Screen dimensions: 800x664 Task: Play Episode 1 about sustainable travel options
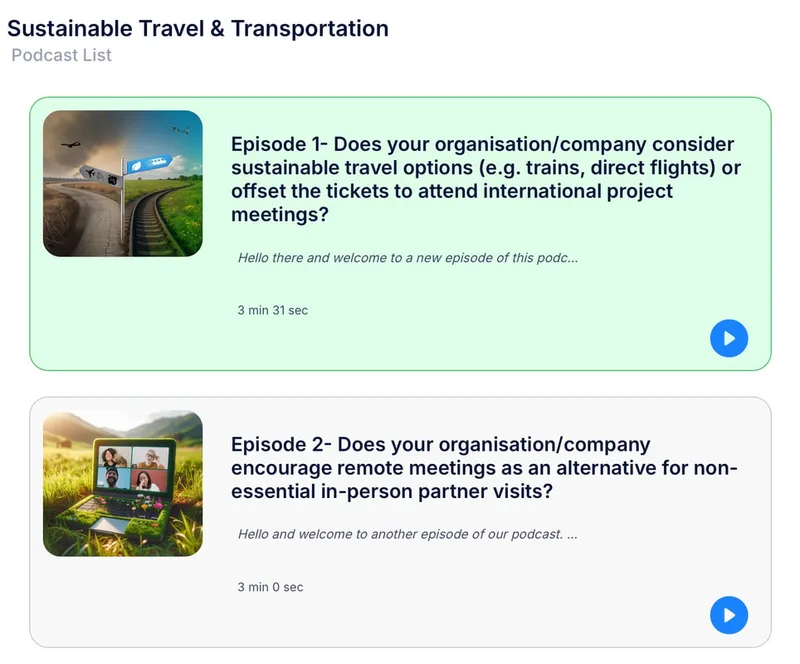[x=729, y=338]
